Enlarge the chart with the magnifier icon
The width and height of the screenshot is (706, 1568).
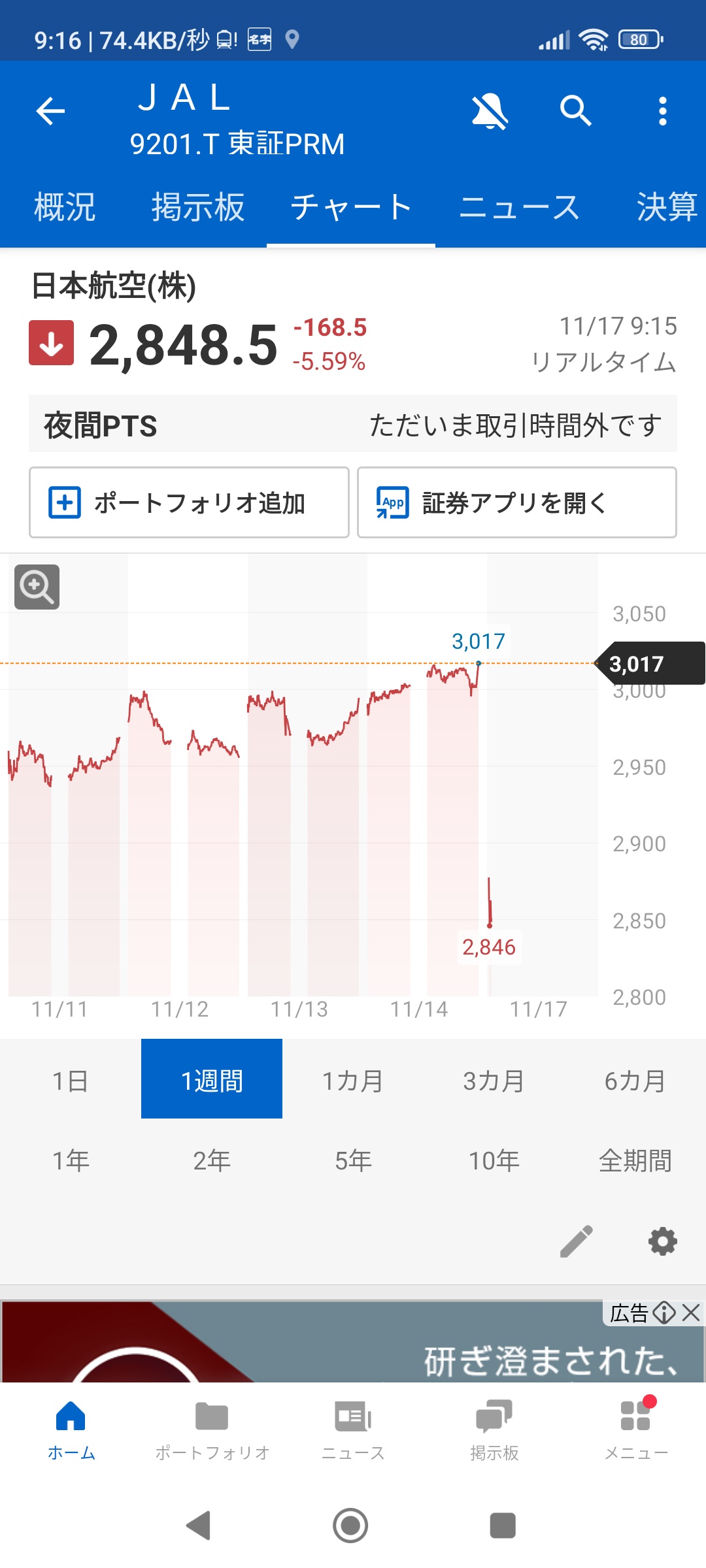[37, 587]
